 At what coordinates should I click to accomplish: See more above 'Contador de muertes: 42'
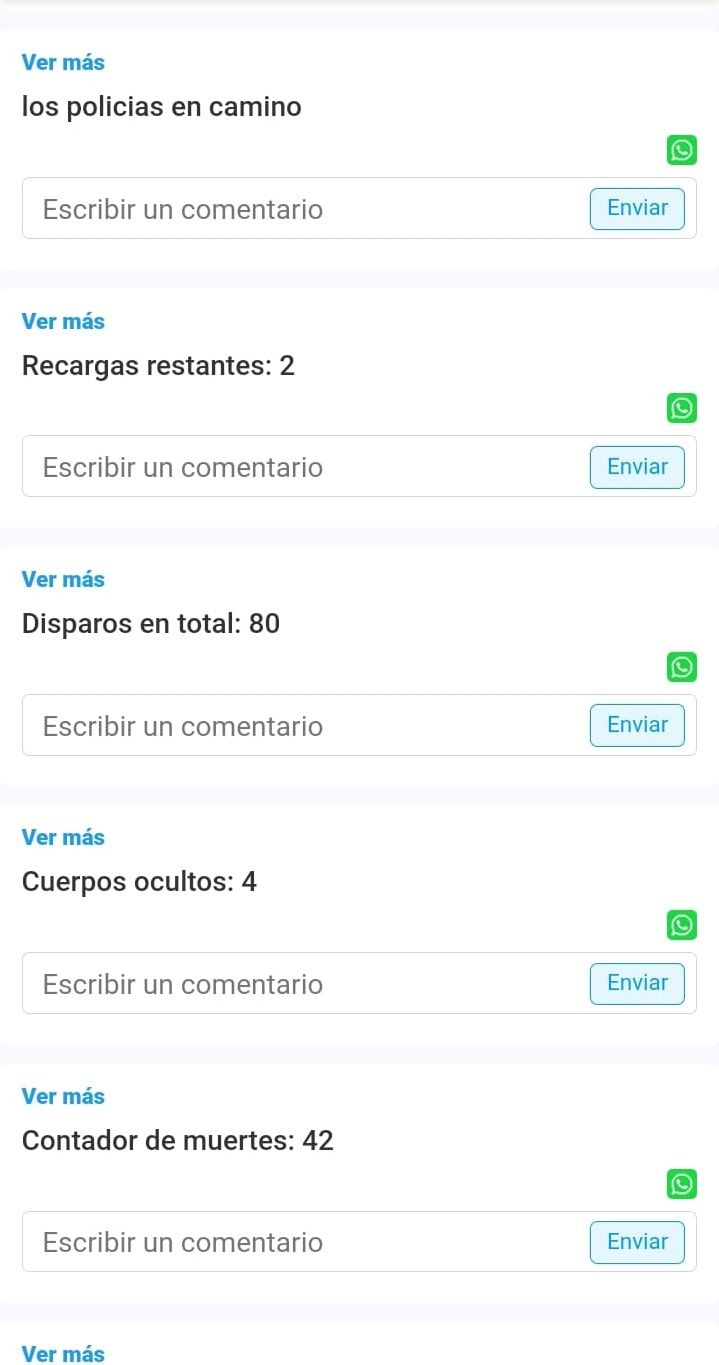[63, 1097]
